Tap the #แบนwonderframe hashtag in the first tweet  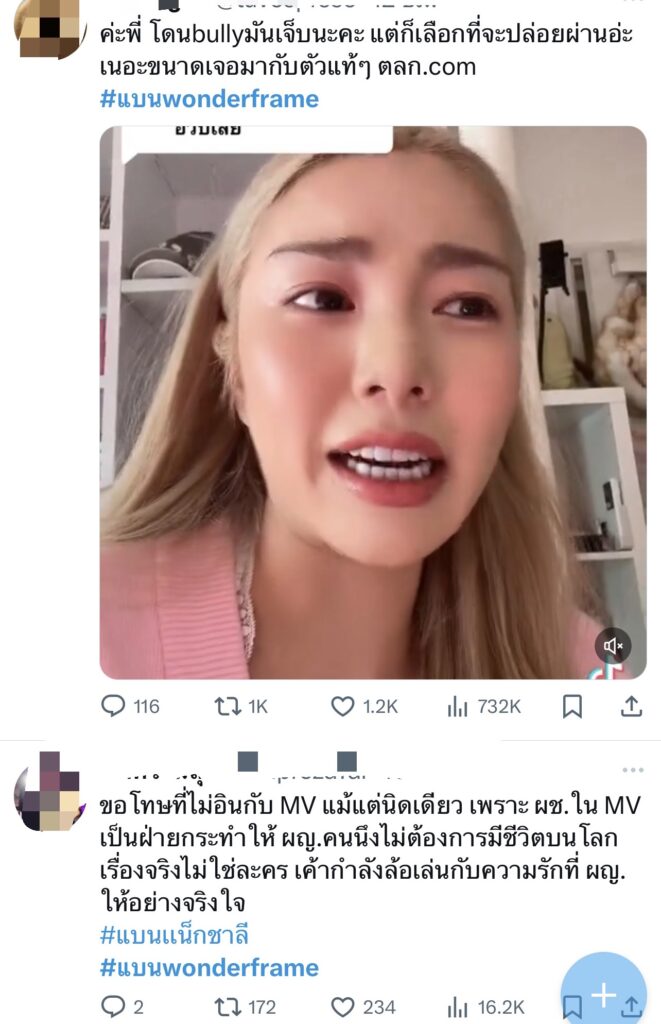coord(210,98)
